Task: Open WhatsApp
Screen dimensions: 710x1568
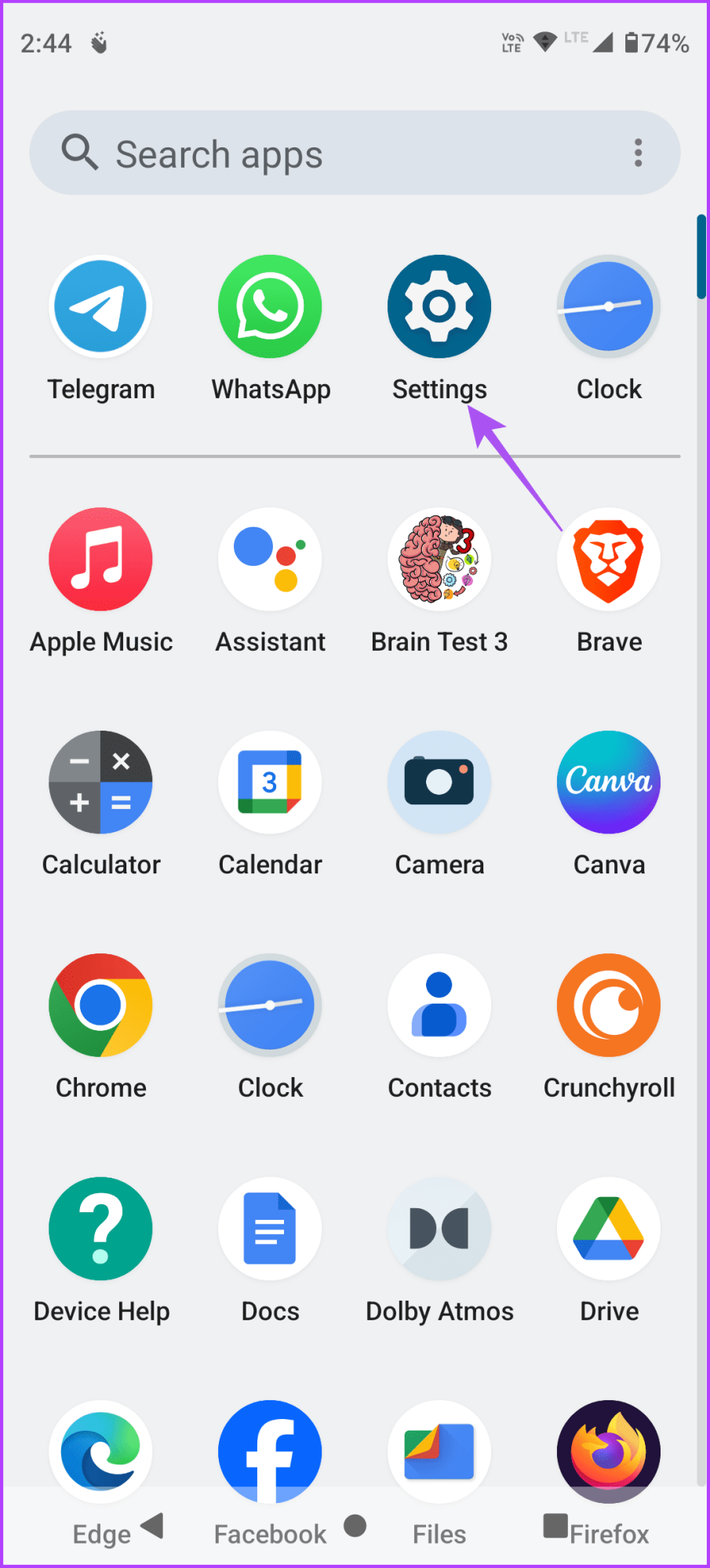Action: pos(270,307)
